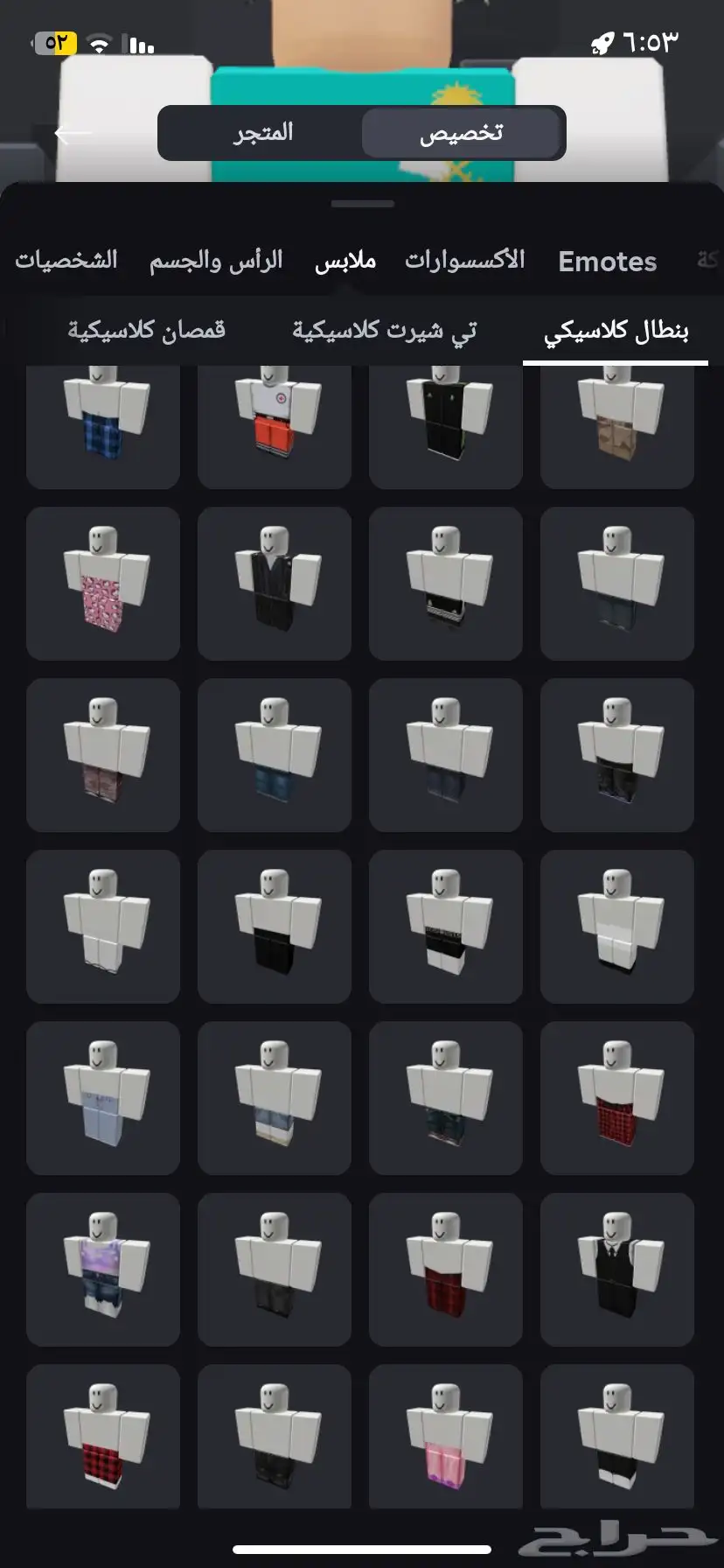The image size is (724, 1568).
Task: Select the بنطال كلاسيكي sub-tab
Action: 616,331
